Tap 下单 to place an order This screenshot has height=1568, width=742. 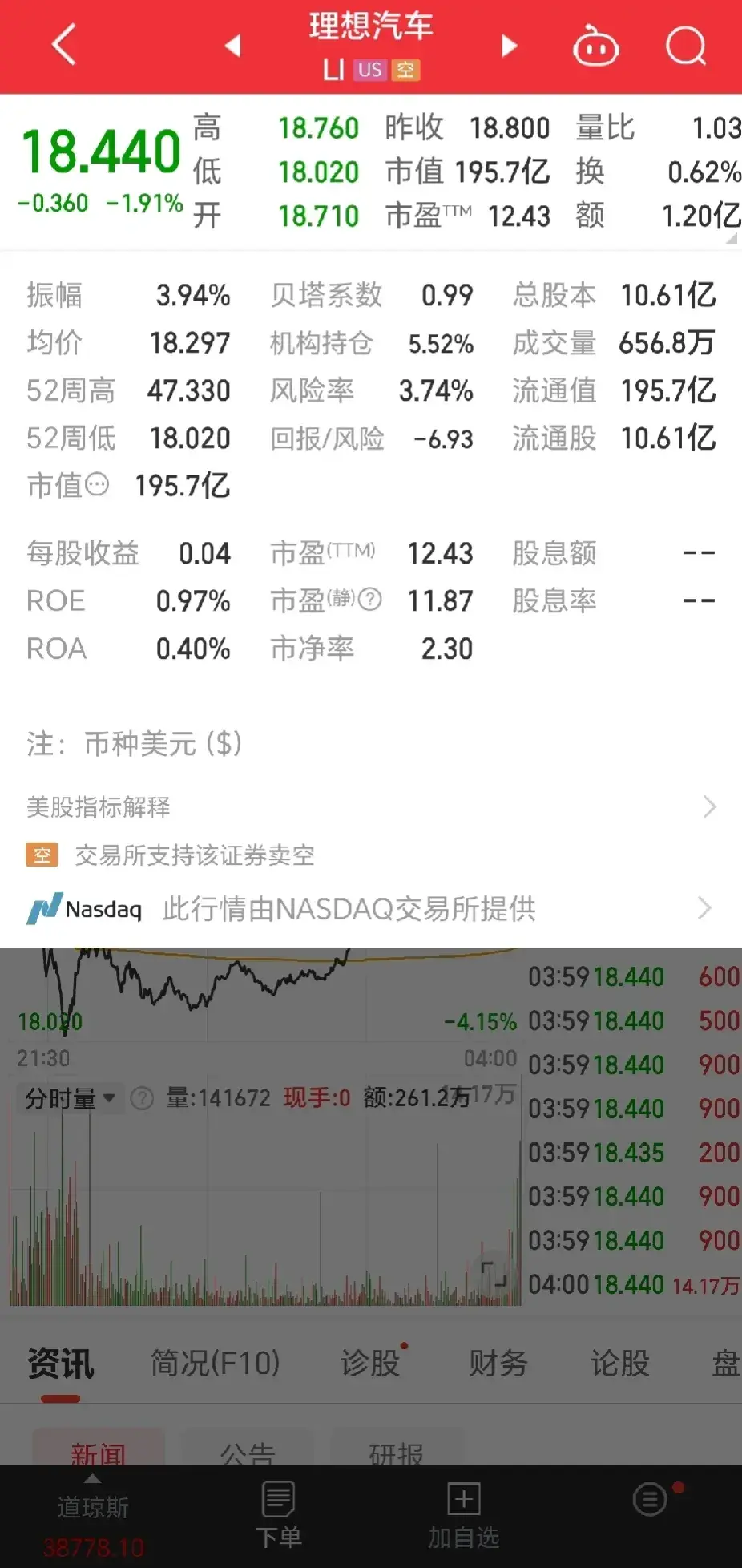coord(278,1515)
